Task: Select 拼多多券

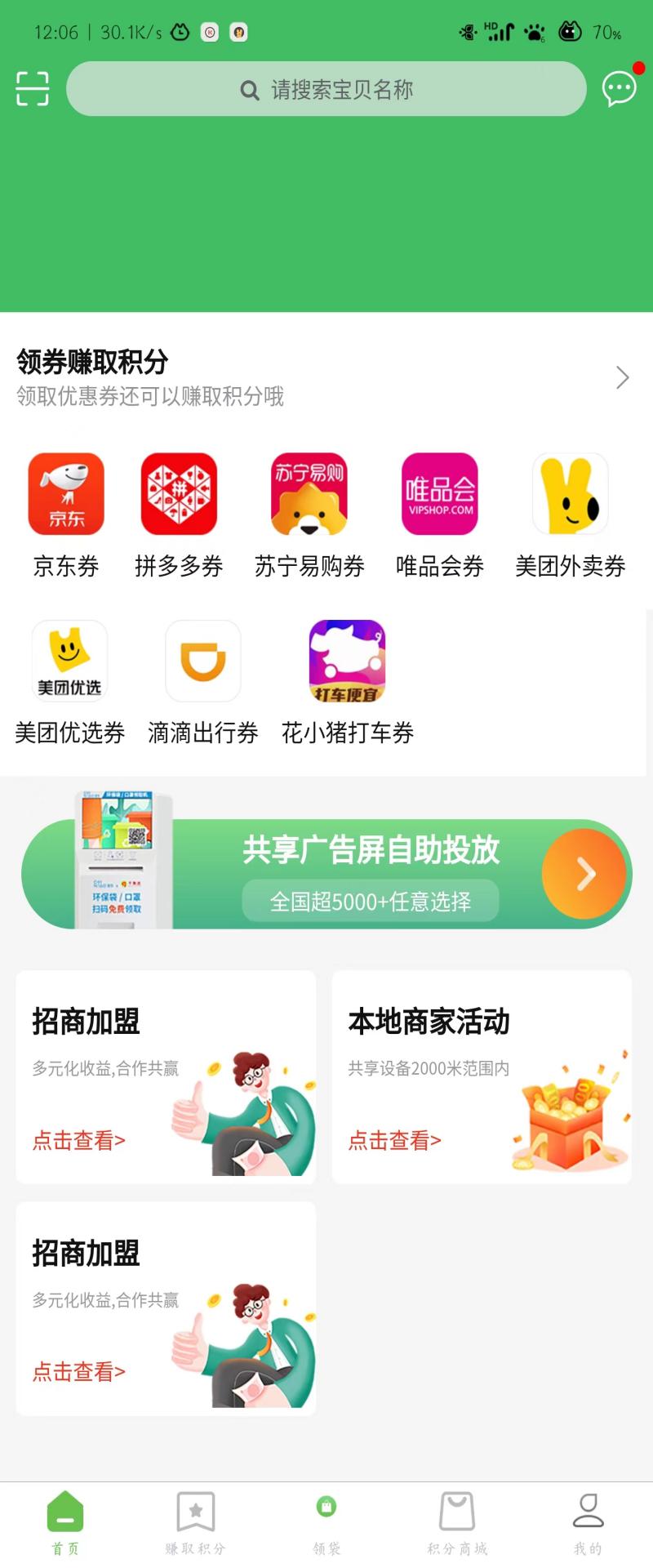Action: click(179, 514)
